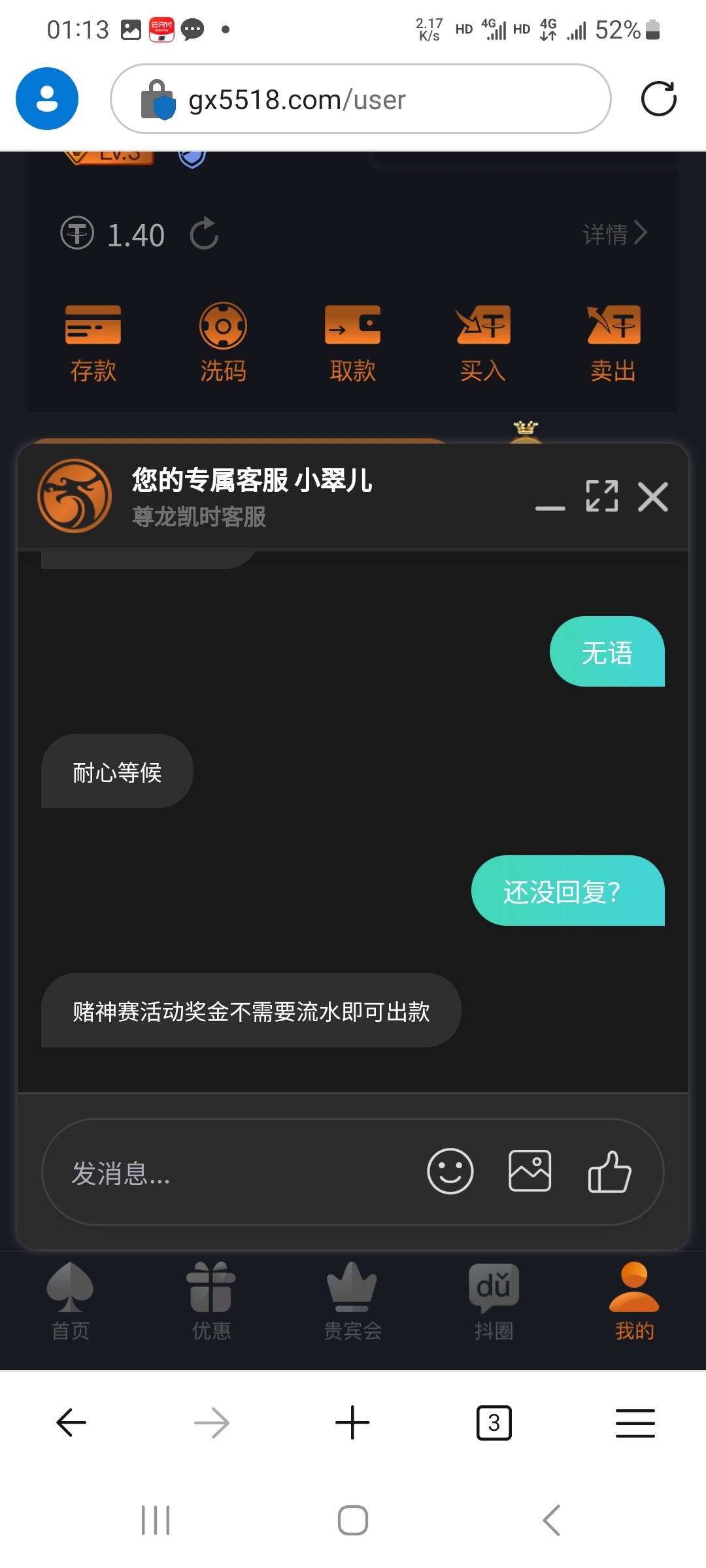
Task: Open the browser profile icon
Action: (47, 99)
